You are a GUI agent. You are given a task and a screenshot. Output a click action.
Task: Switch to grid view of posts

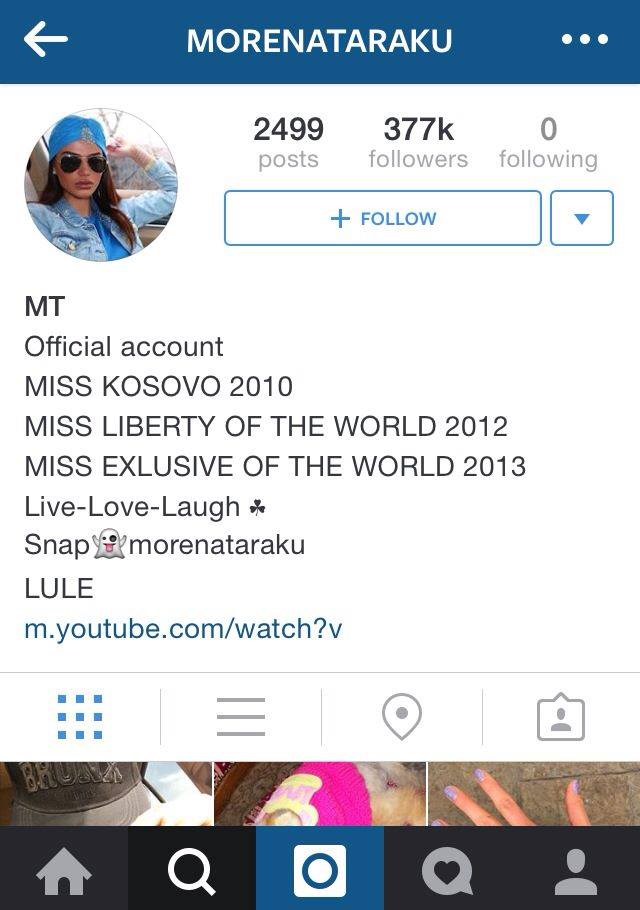pyautogui.click(x=80, y=716)
